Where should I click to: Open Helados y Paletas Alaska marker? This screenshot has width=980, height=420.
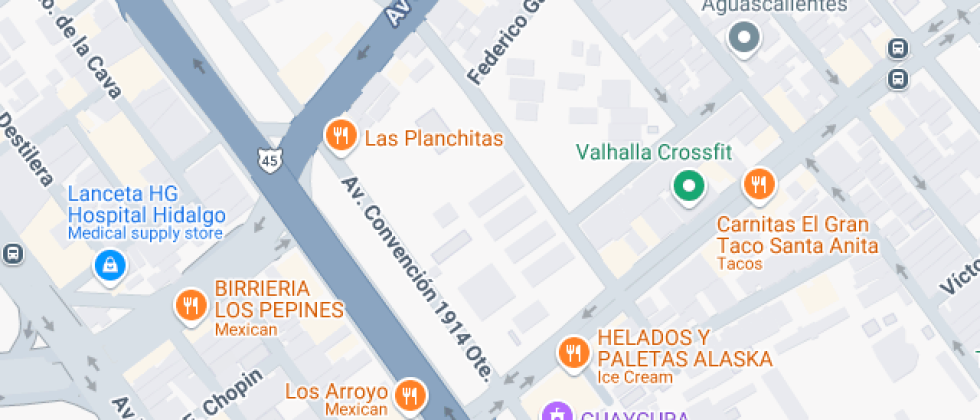pos(573,352)
